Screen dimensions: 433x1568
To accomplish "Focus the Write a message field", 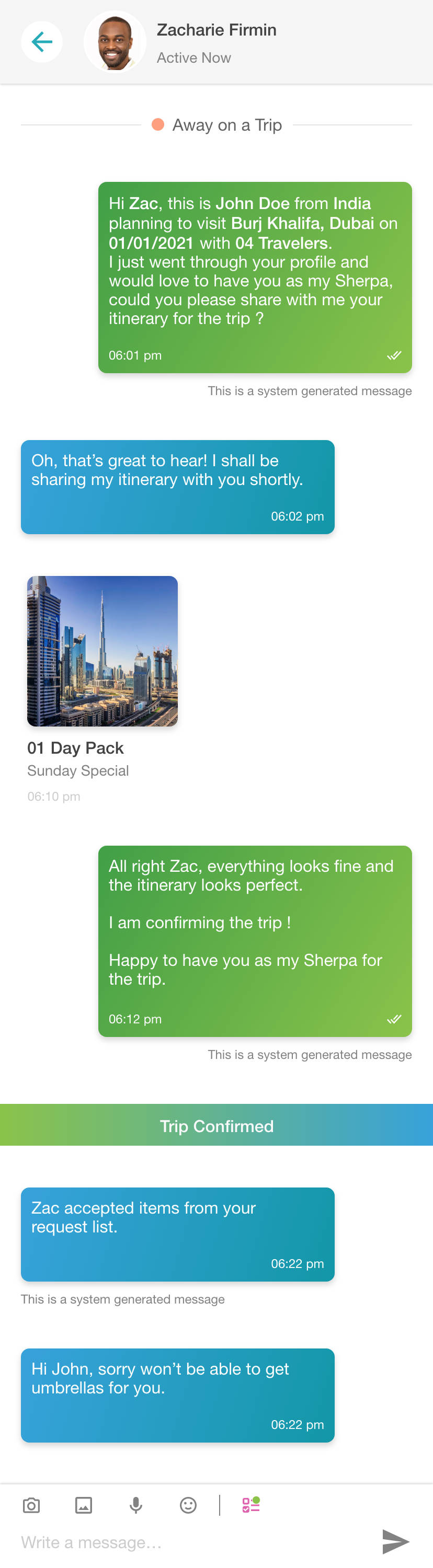I will pos(183,1542).
